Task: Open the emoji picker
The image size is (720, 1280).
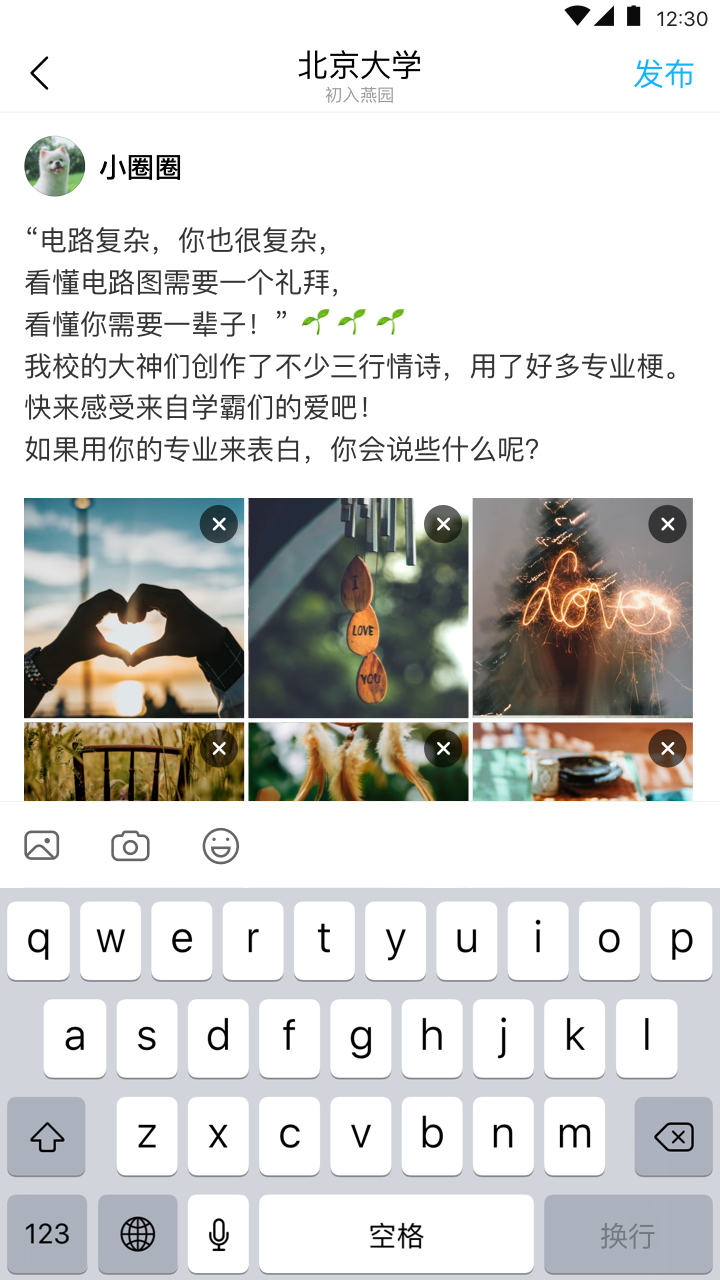Action: coord(220,846)
